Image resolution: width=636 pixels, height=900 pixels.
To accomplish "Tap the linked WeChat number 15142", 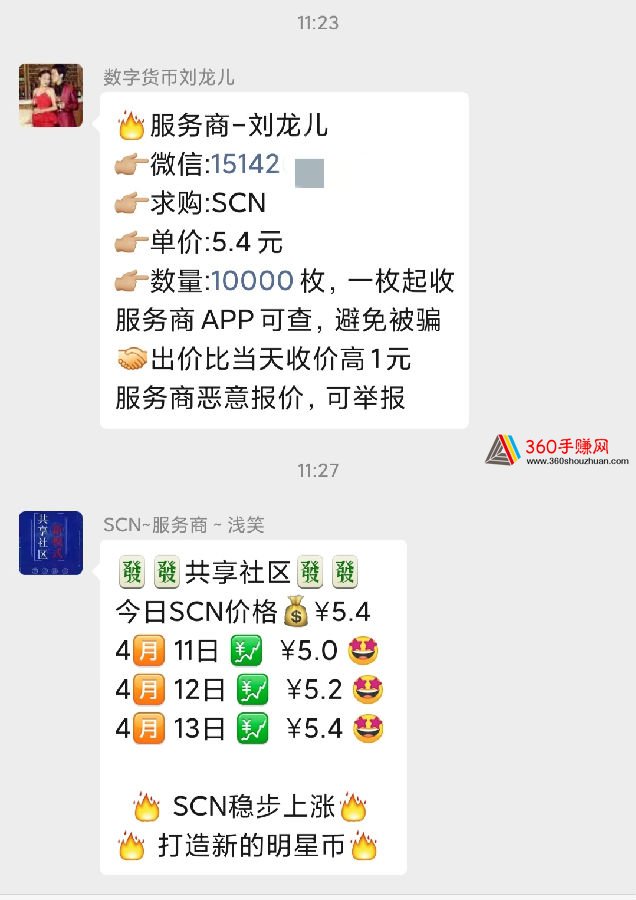I will point(244,163).
